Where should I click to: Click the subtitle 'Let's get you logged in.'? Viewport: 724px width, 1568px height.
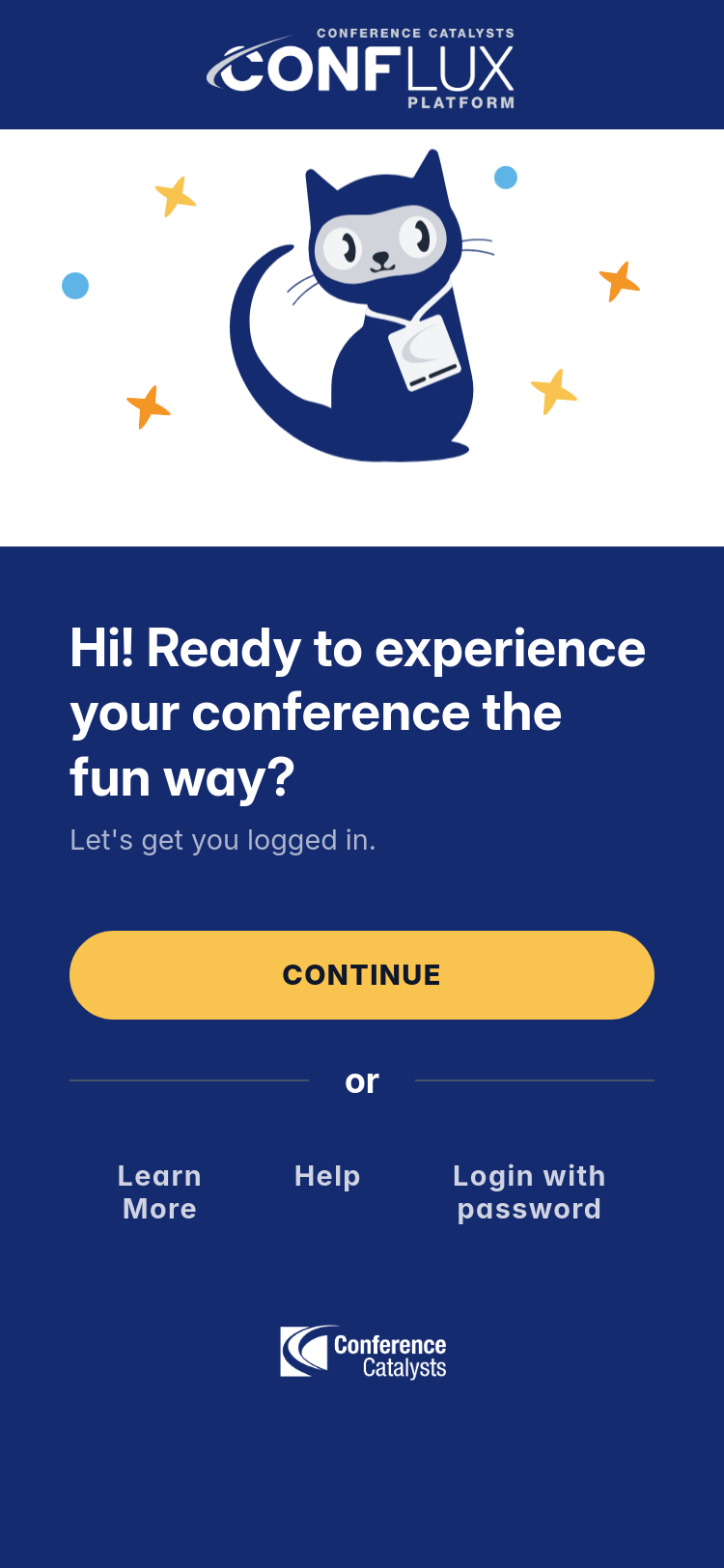coord(222,840)
